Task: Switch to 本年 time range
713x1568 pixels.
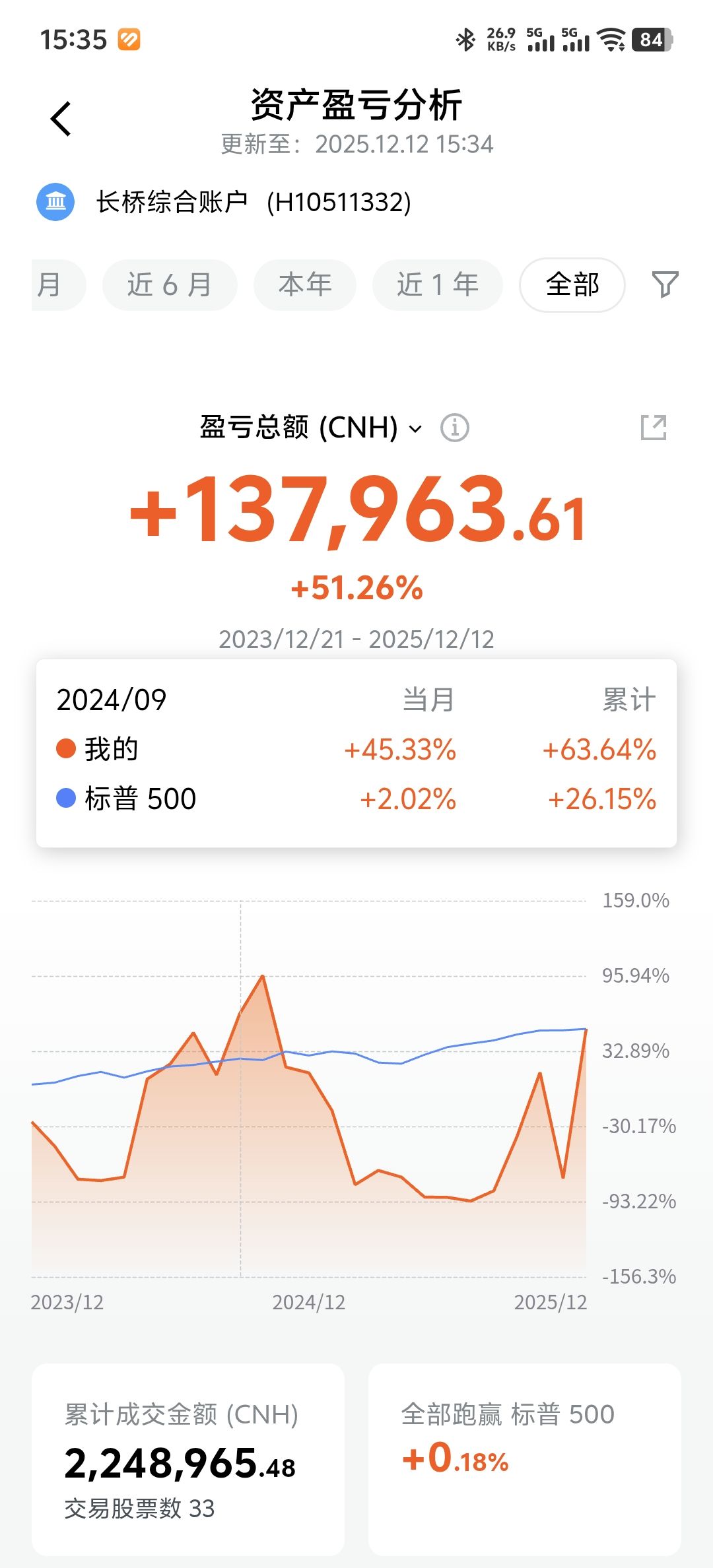Action: [x=305, y=285]
